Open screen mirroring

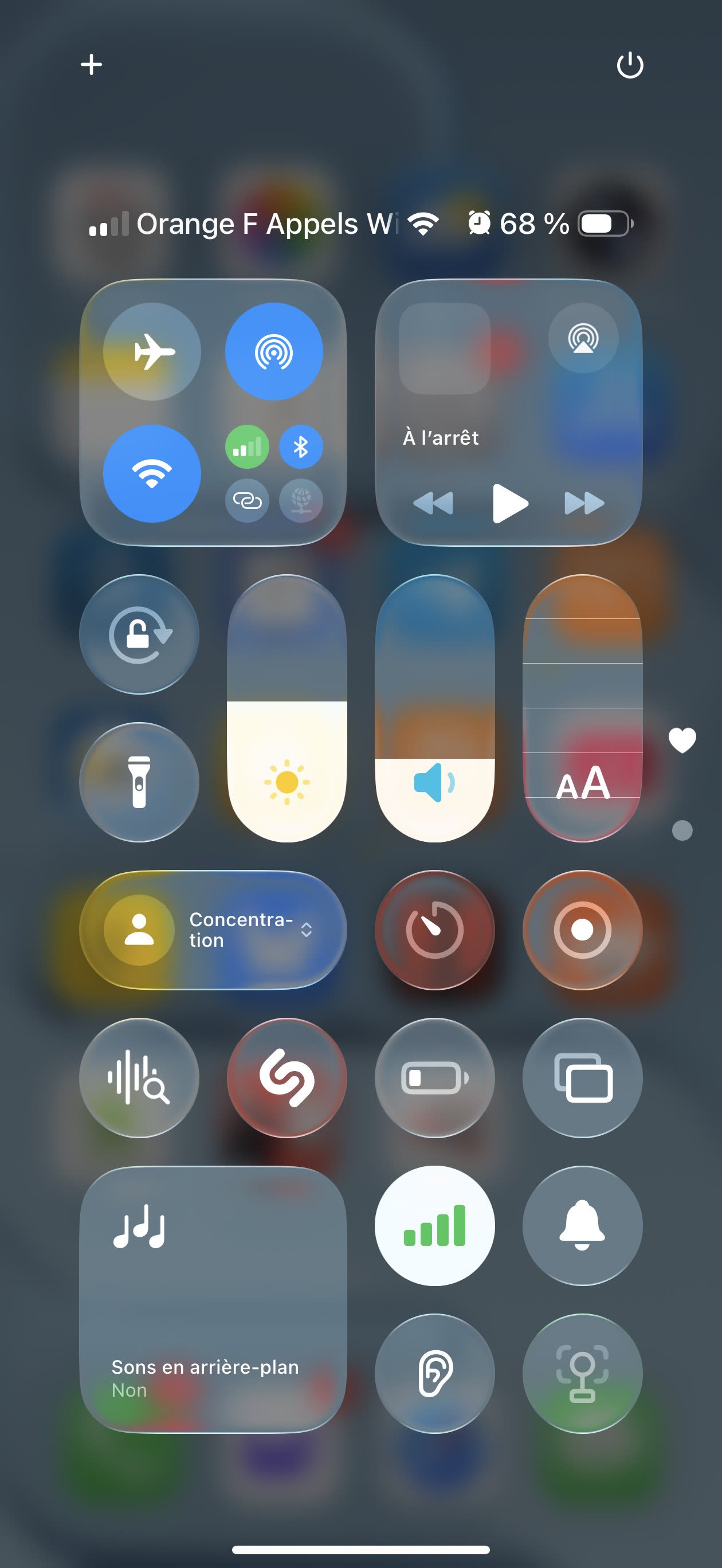(582, 1077)
